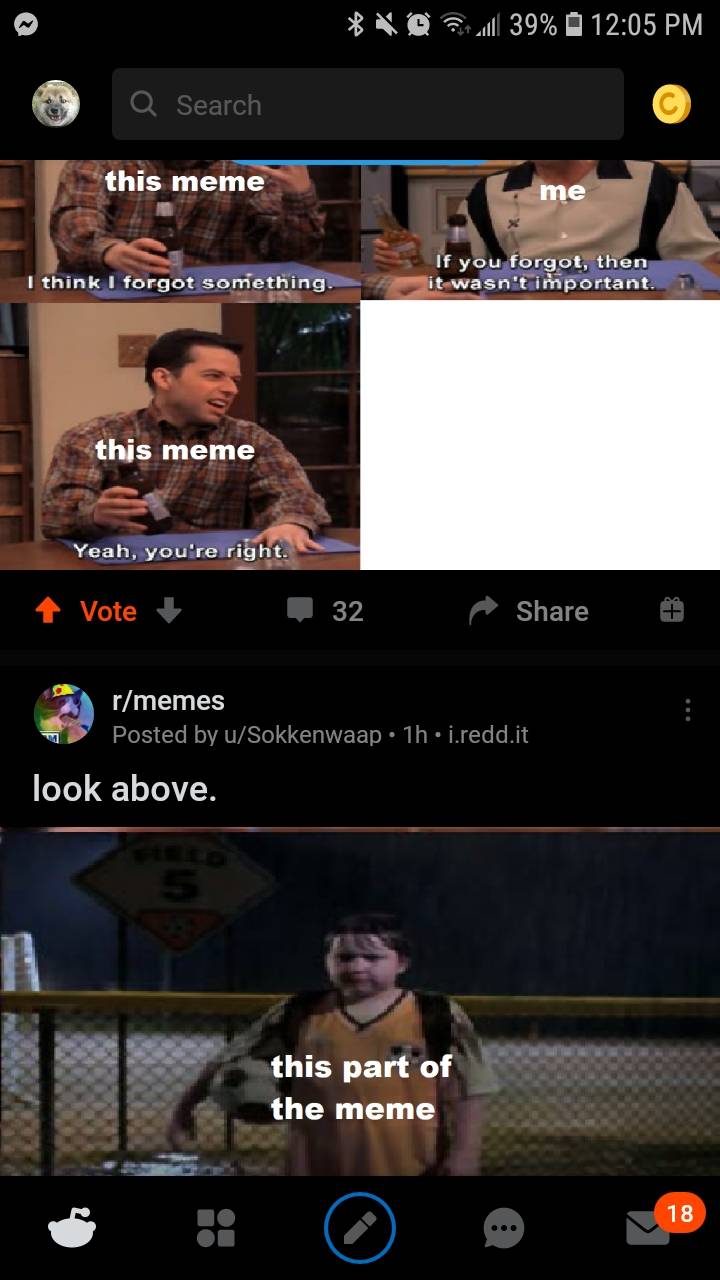Open the profile avatar menu
Image resolution: width=720 pixels, height=1280 pixels.
point(56,104)
